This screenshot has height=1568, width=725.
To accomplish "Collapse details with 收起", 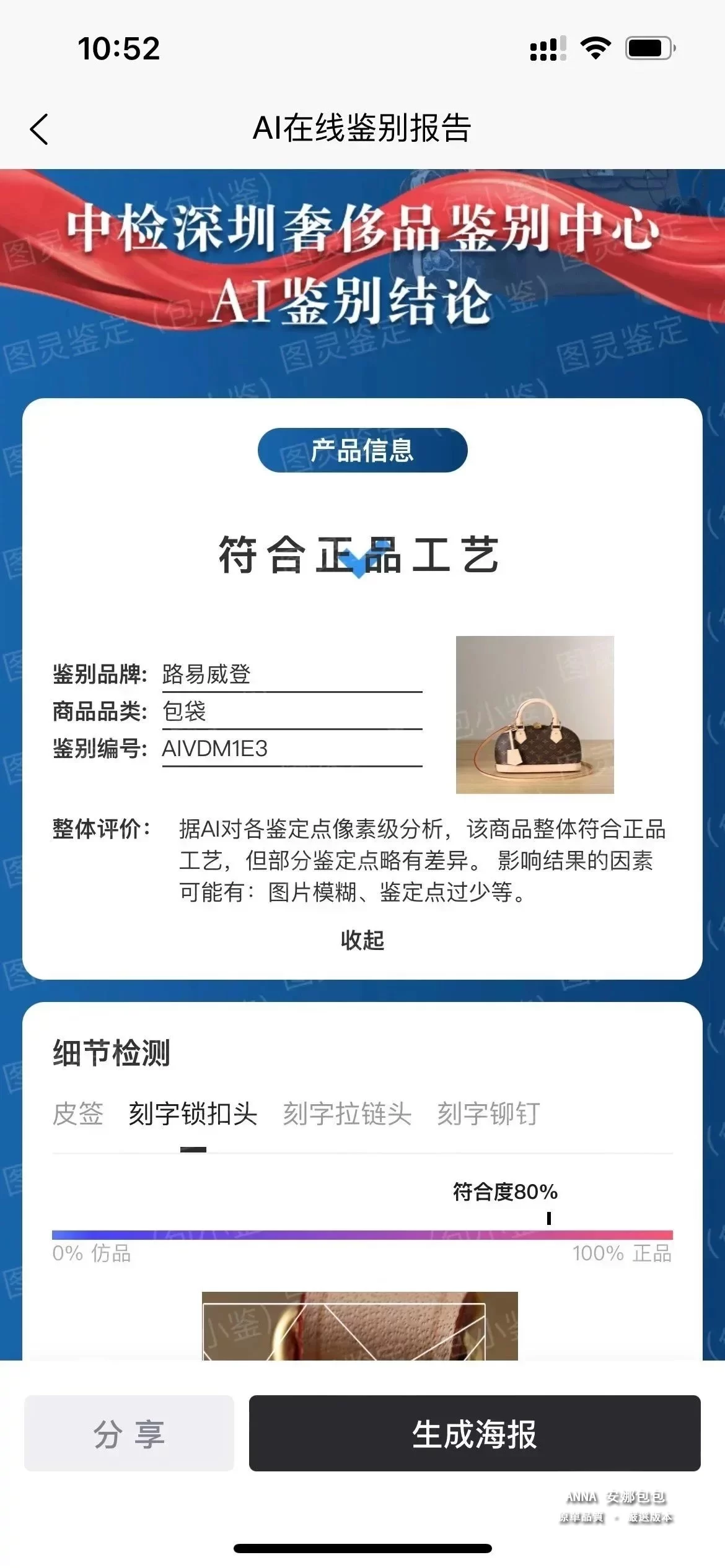I will pos(362,940).
